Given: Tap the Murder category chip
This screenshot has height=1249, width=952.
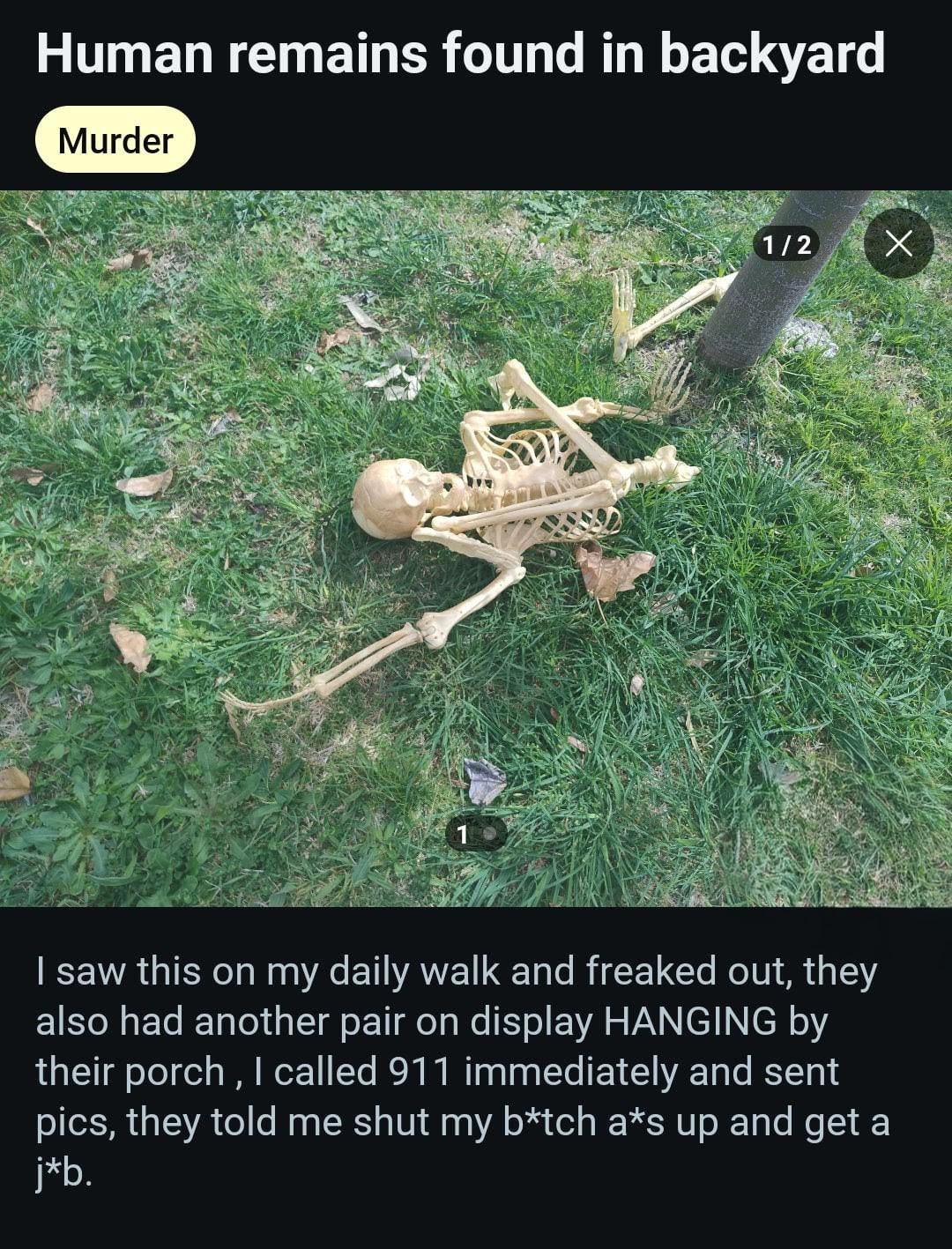Looking at the screenshot, I should (115, 140).
